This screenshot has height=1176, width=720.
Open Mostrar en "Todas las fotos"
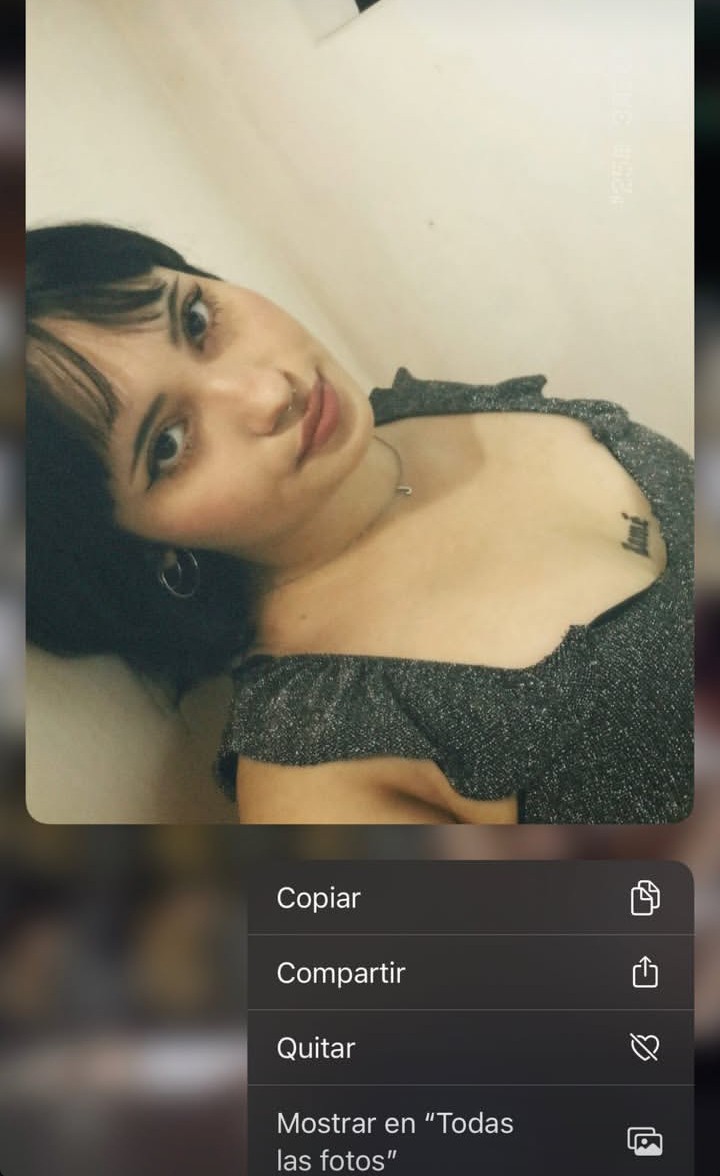[470, 1131]
